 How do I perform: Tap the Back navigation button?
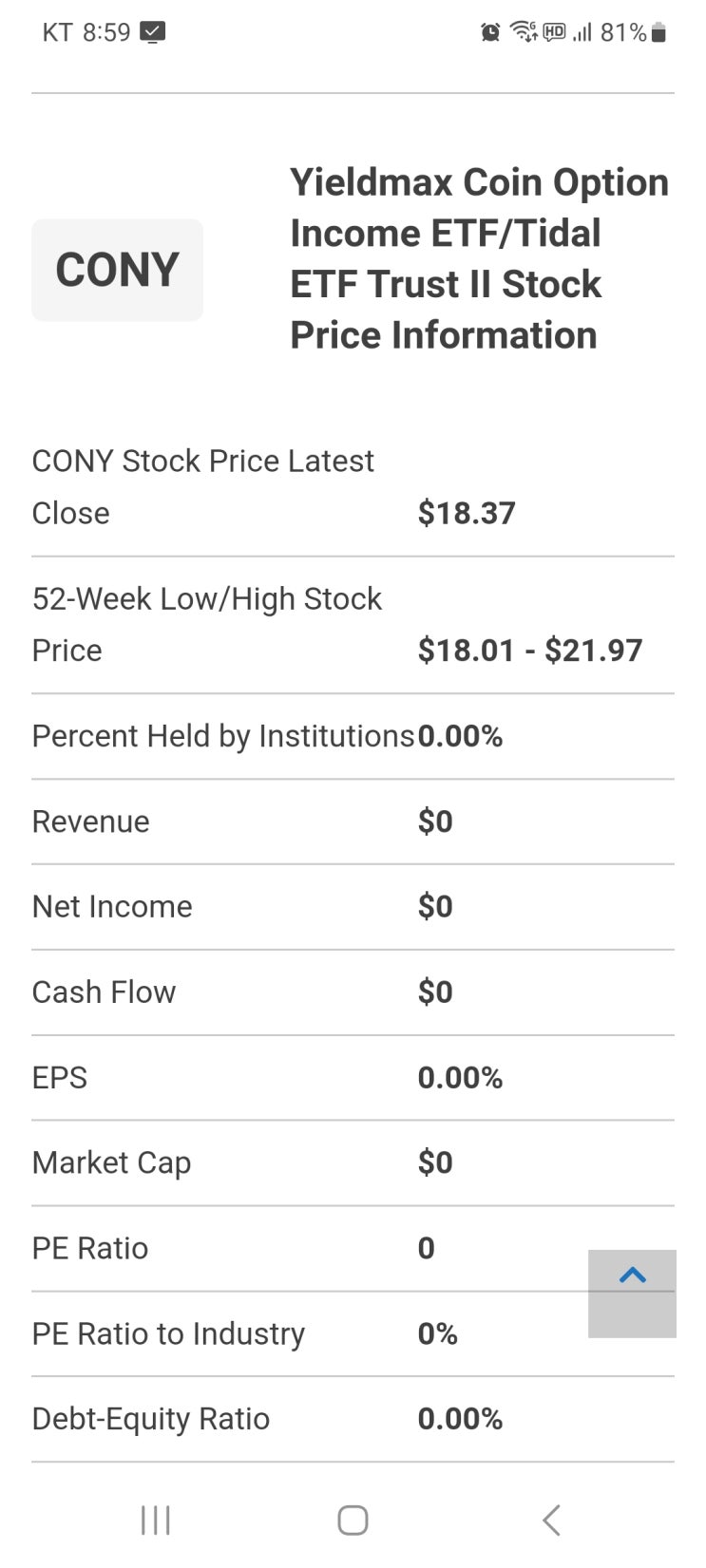551,1520
